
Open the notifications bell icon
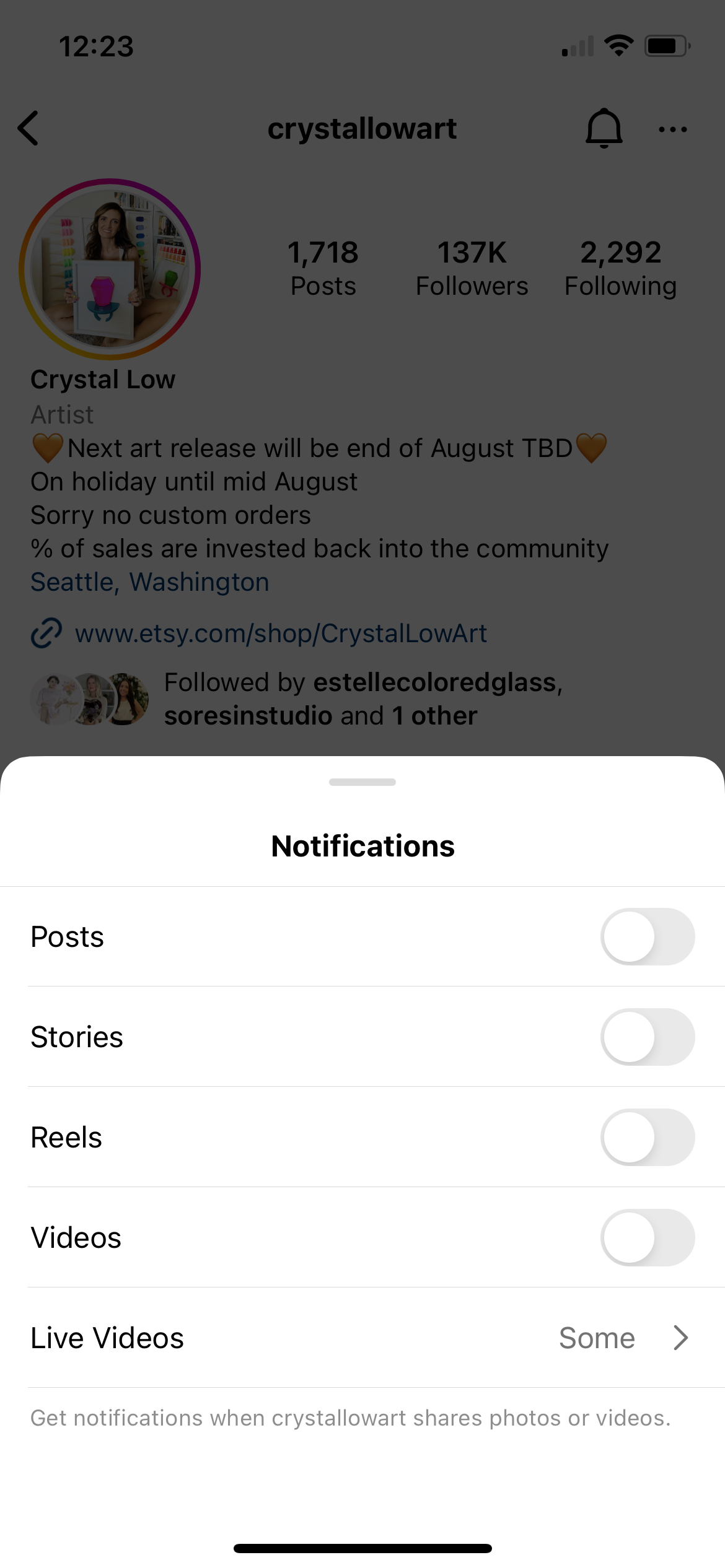tap(604, 128)
